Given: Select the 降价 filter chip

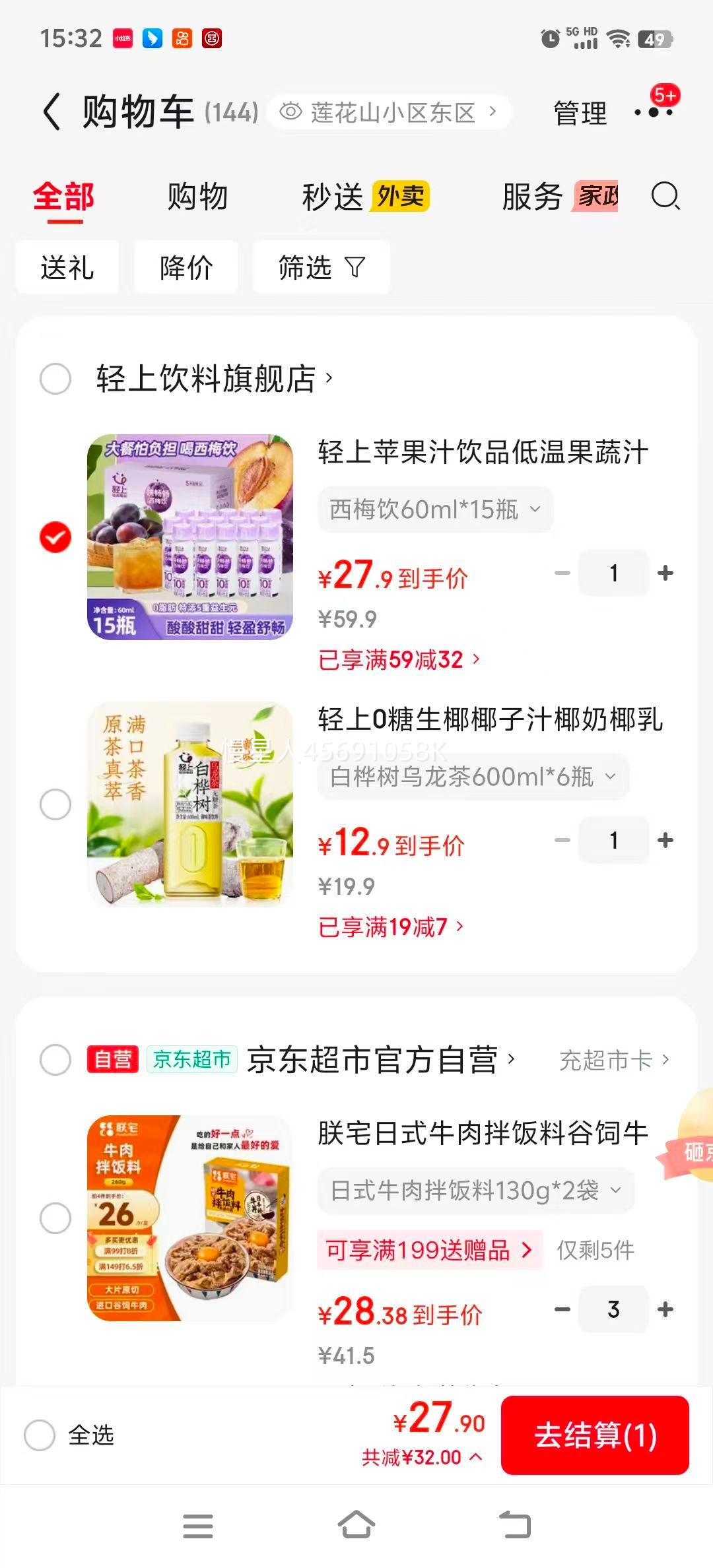Looking at the screenshot, I should tap(186, 267).
